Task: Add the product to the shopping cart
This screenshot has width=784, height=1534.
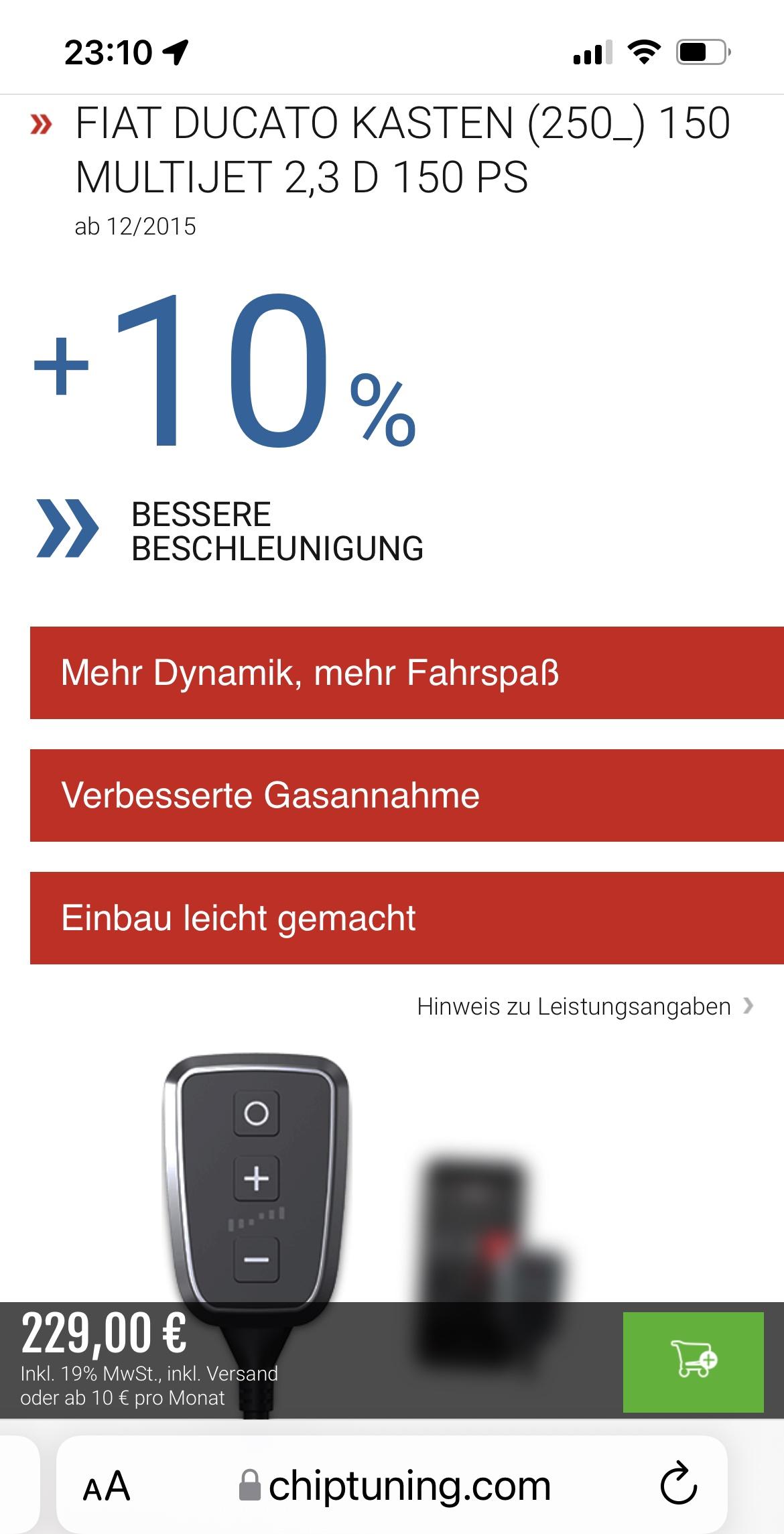Action: click(x=693, y=1362)
